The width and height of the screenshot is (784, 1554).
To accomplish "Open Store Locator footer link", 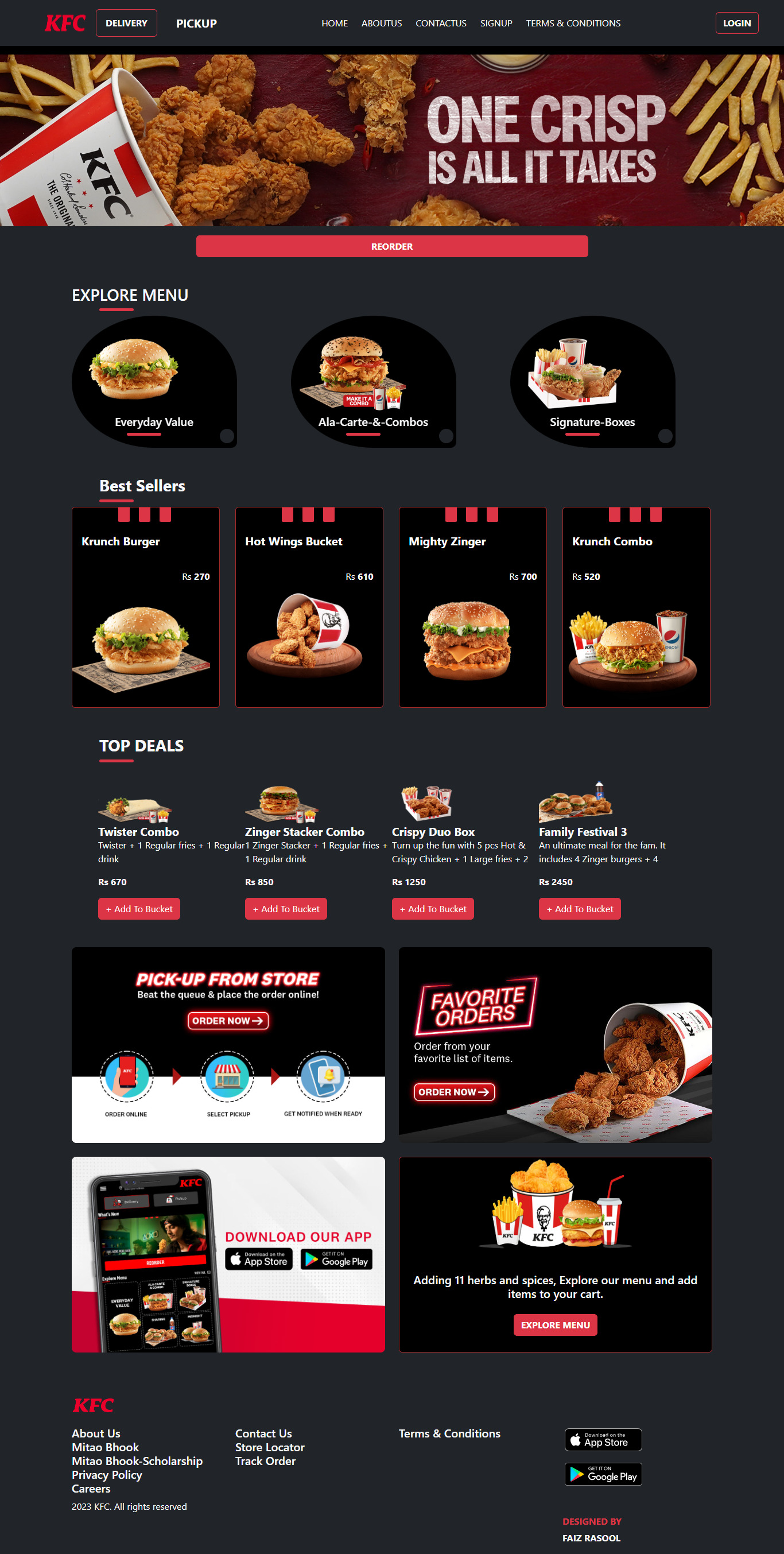I will 270,1447.
